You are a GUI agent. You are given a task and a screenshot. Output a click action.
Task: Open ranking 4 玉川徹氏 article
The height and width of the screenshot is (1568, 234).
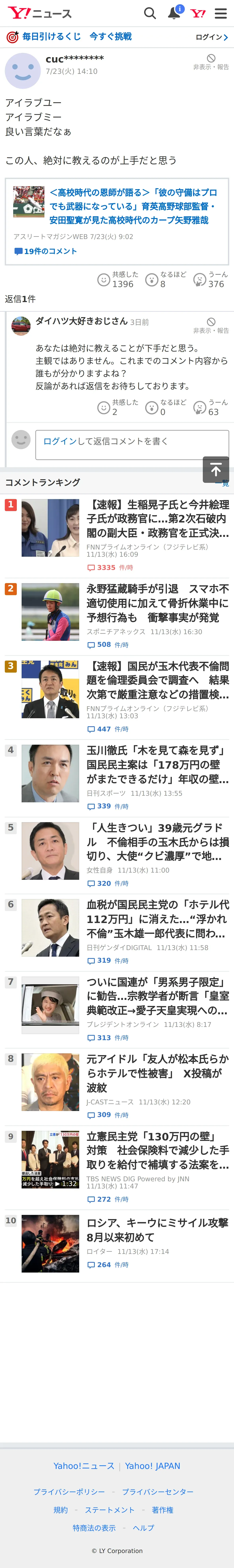pos(157,764)
